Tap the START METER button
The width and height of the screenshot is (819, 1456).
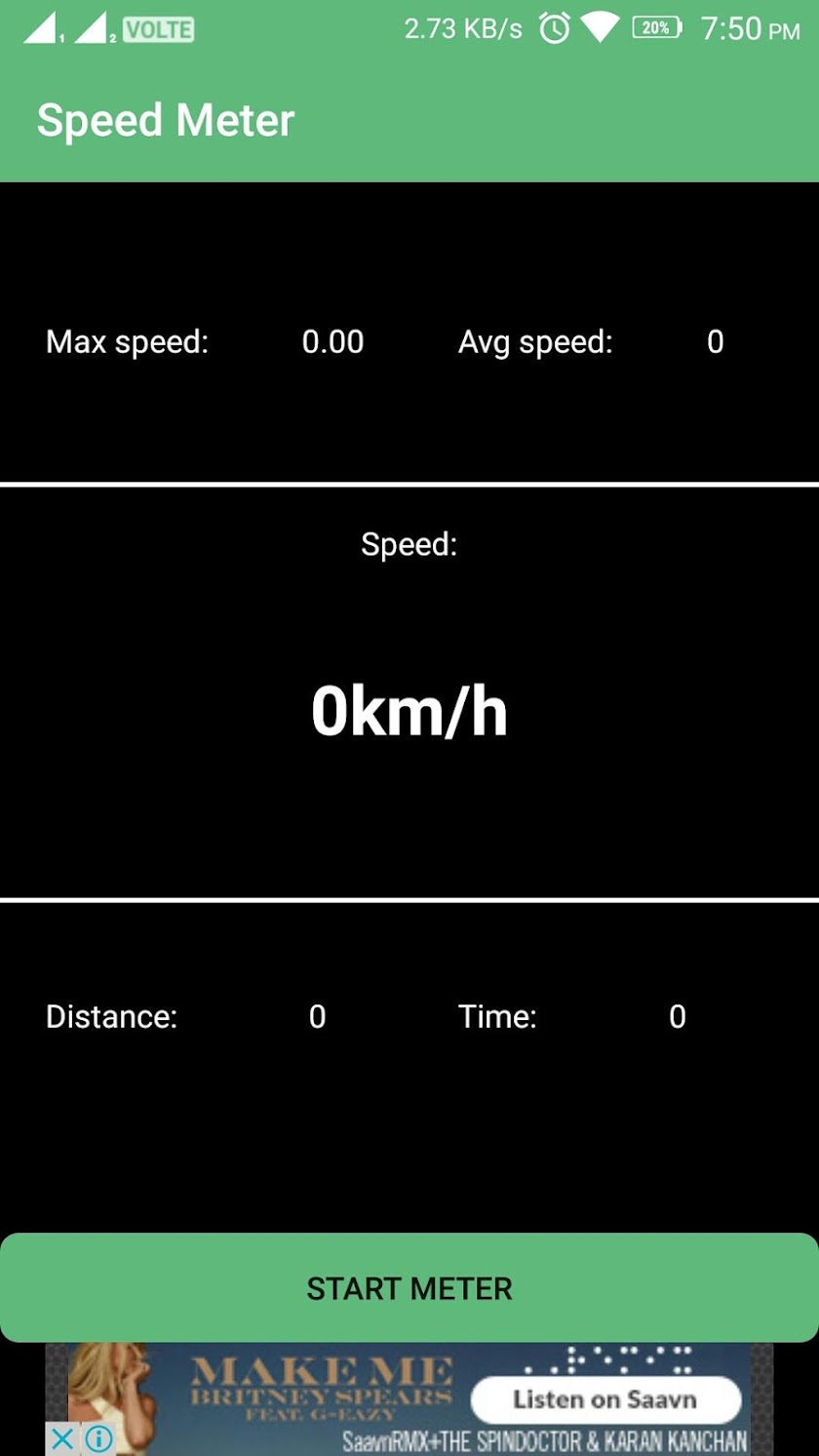coord(409,1288)
